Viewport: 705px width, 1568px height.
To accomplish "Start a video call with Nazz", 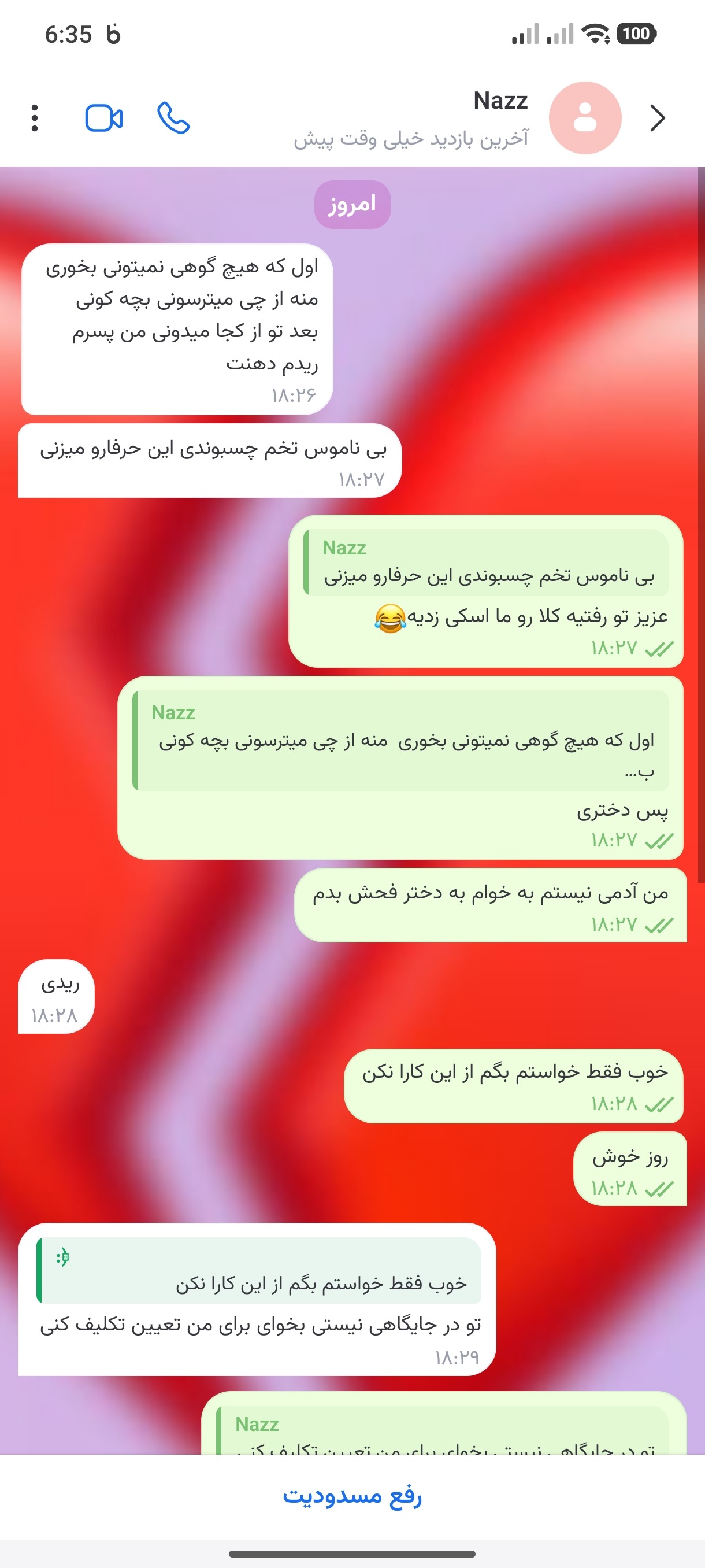I will (x=104, y=118).
